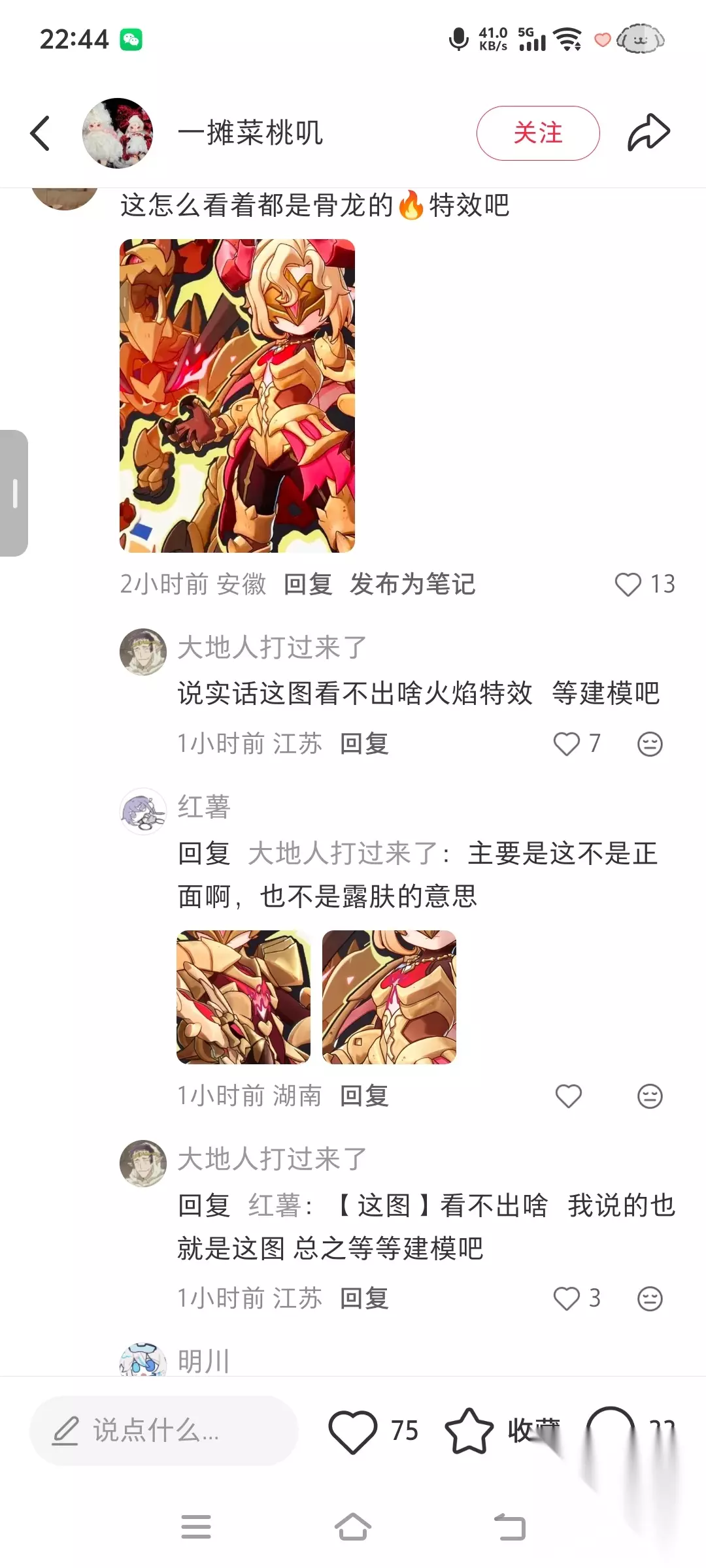Like the comment with 7 likes
The image size is (706, 1568).
pyautogui.click(x=567, y=744)
